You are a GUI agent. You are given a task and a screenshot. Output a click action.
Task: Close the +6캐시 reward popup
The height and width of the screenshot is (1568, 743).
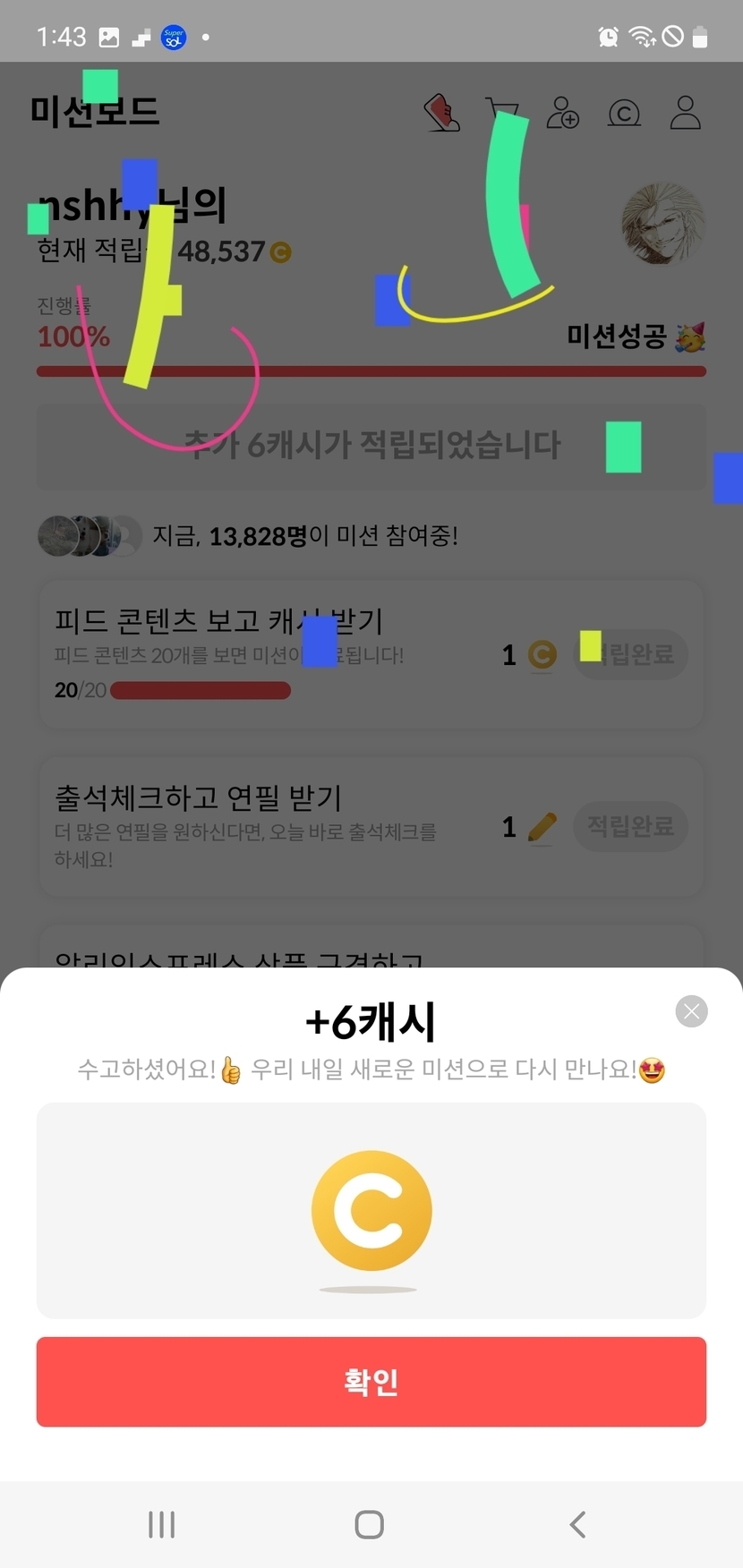click(x=691, y=1011)
